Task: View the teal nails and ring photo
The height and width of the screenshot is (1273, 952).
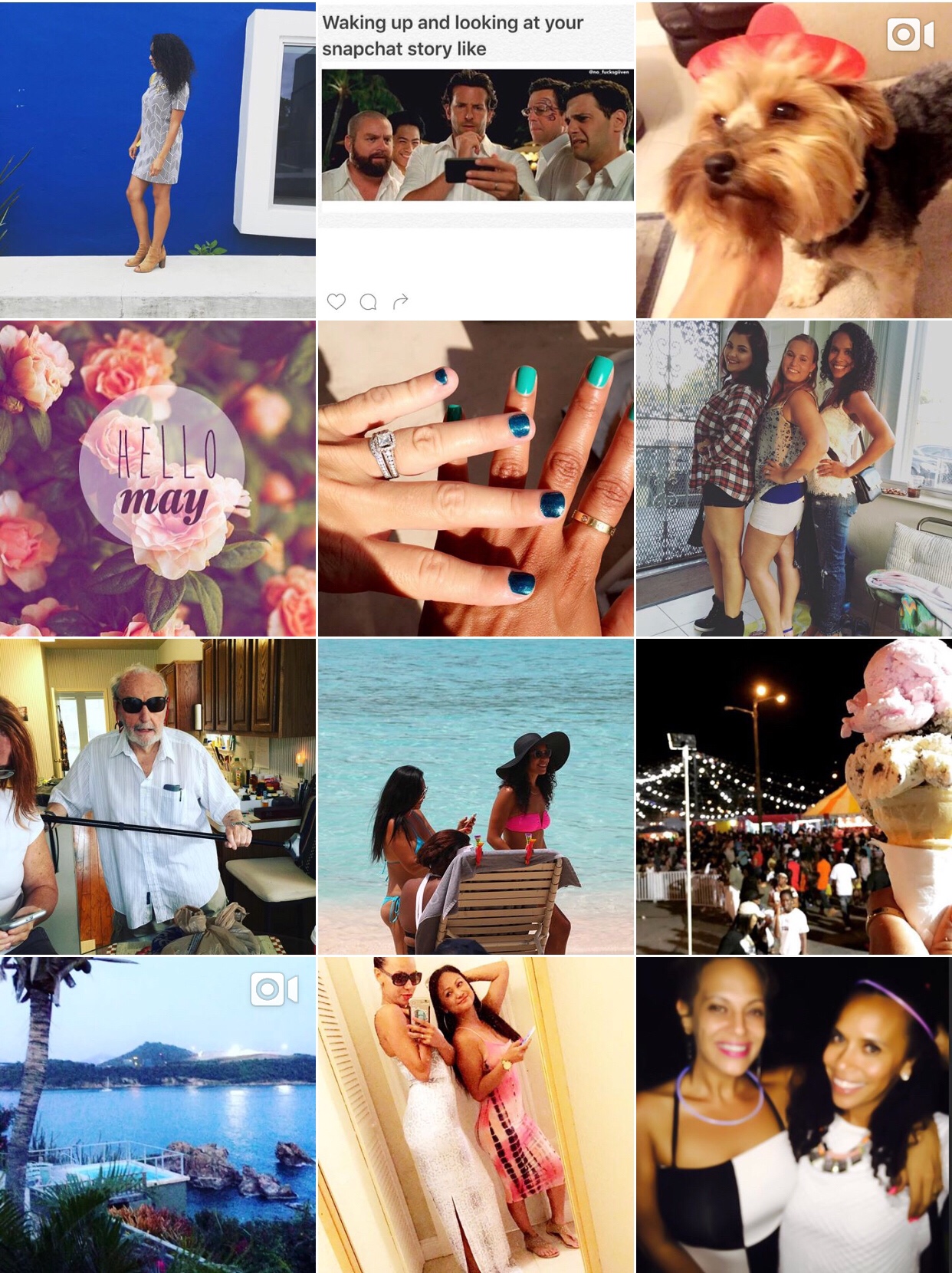Action: pyautogui.click(x=476, y=478)
